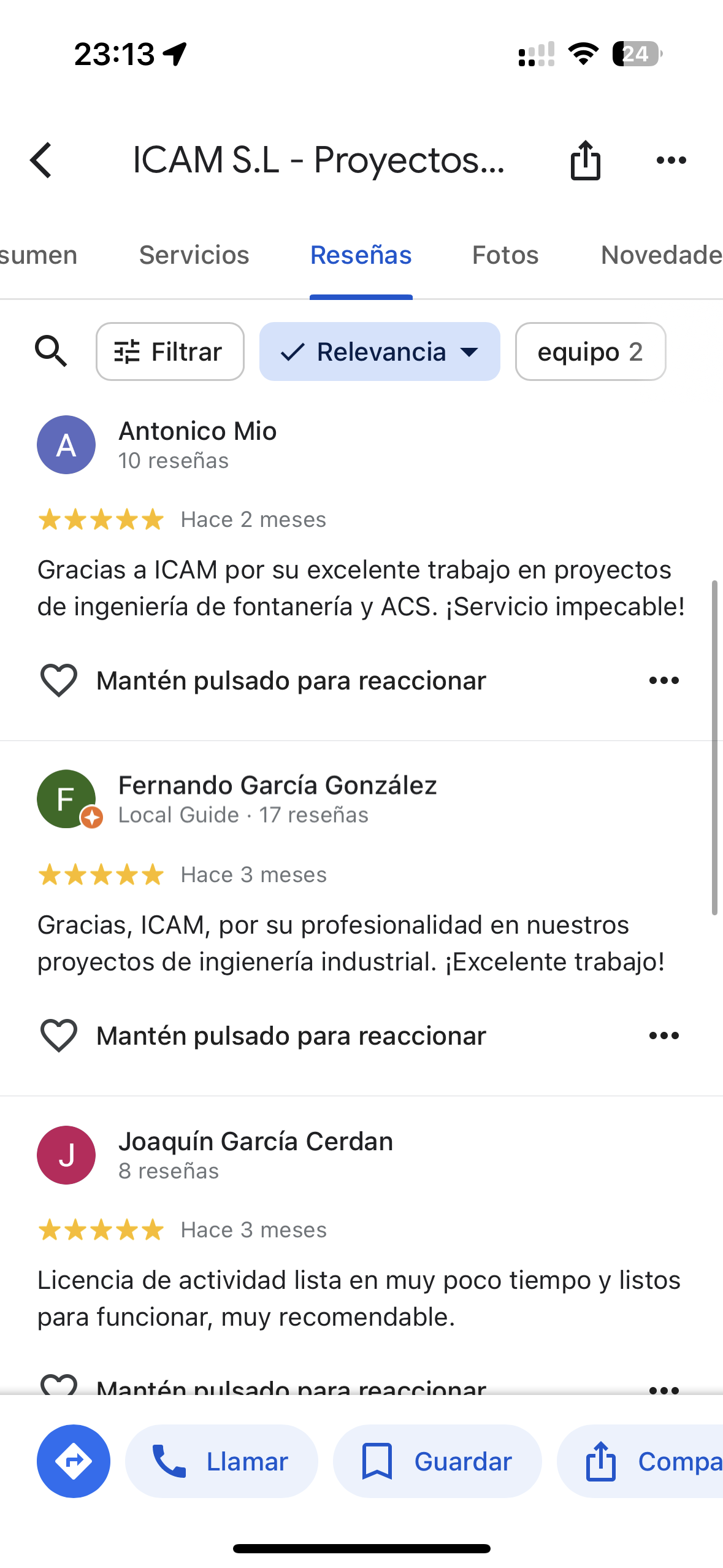
Task: Expand the Relevancia sort dropdown
Action: tap(380, 352)
